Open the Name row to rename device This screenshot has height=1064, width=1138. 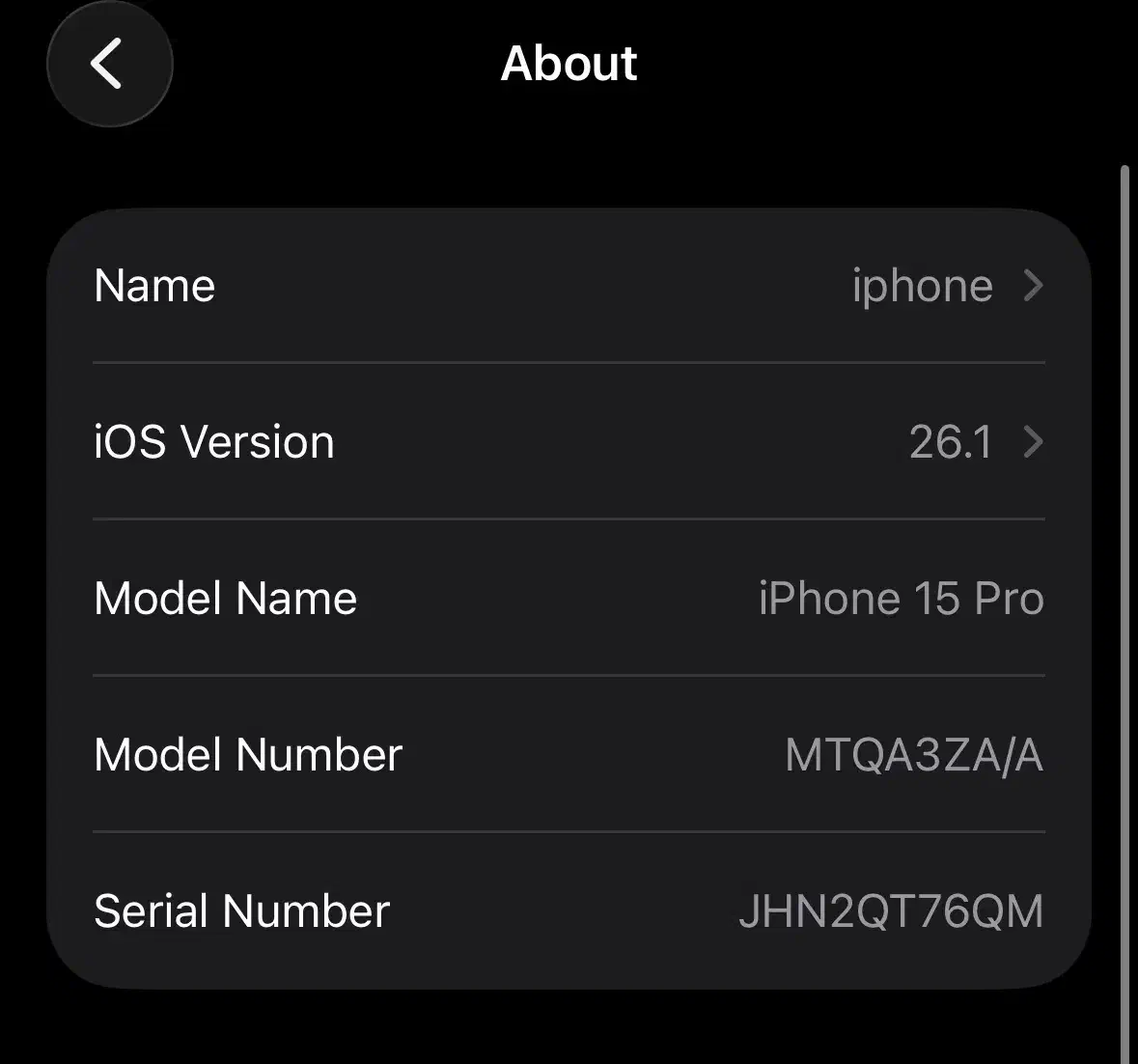(569, 286)
